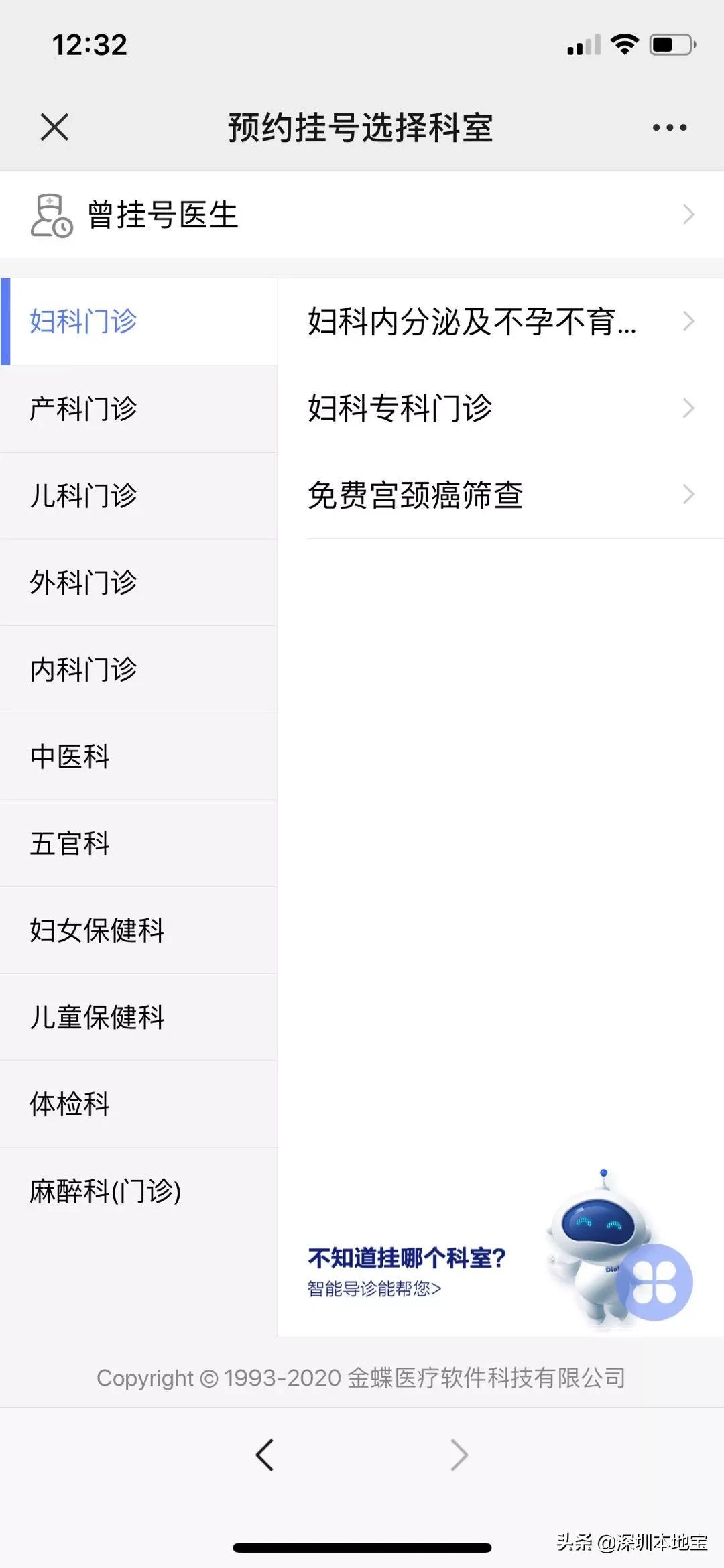The height and width of the screenshot is (1568, 724).
Task: Expand 免费宫颈癌筛查 with its arrow
Action: point(689,494)
